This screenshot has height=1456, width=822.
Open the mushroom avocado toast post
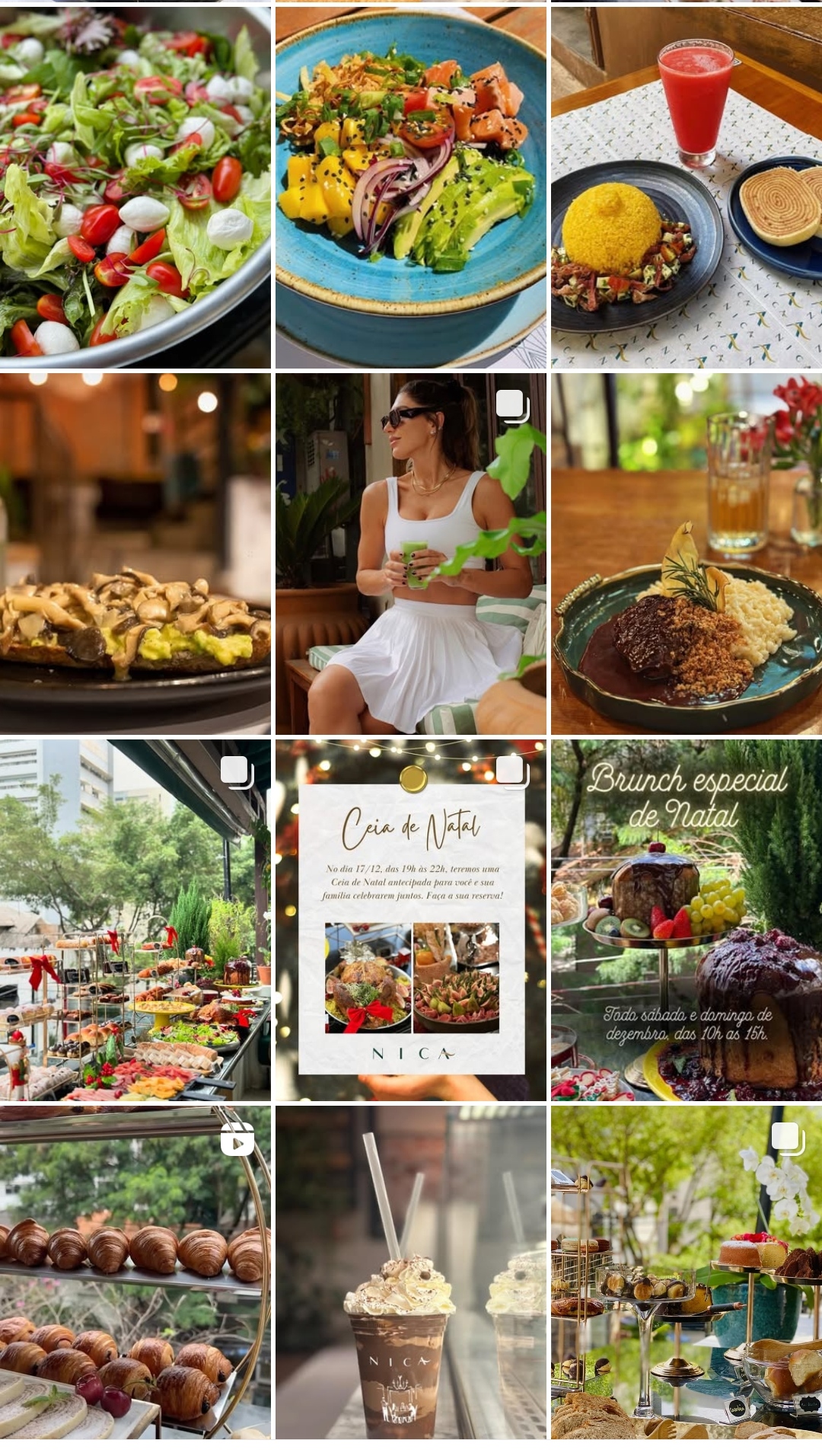135,554
